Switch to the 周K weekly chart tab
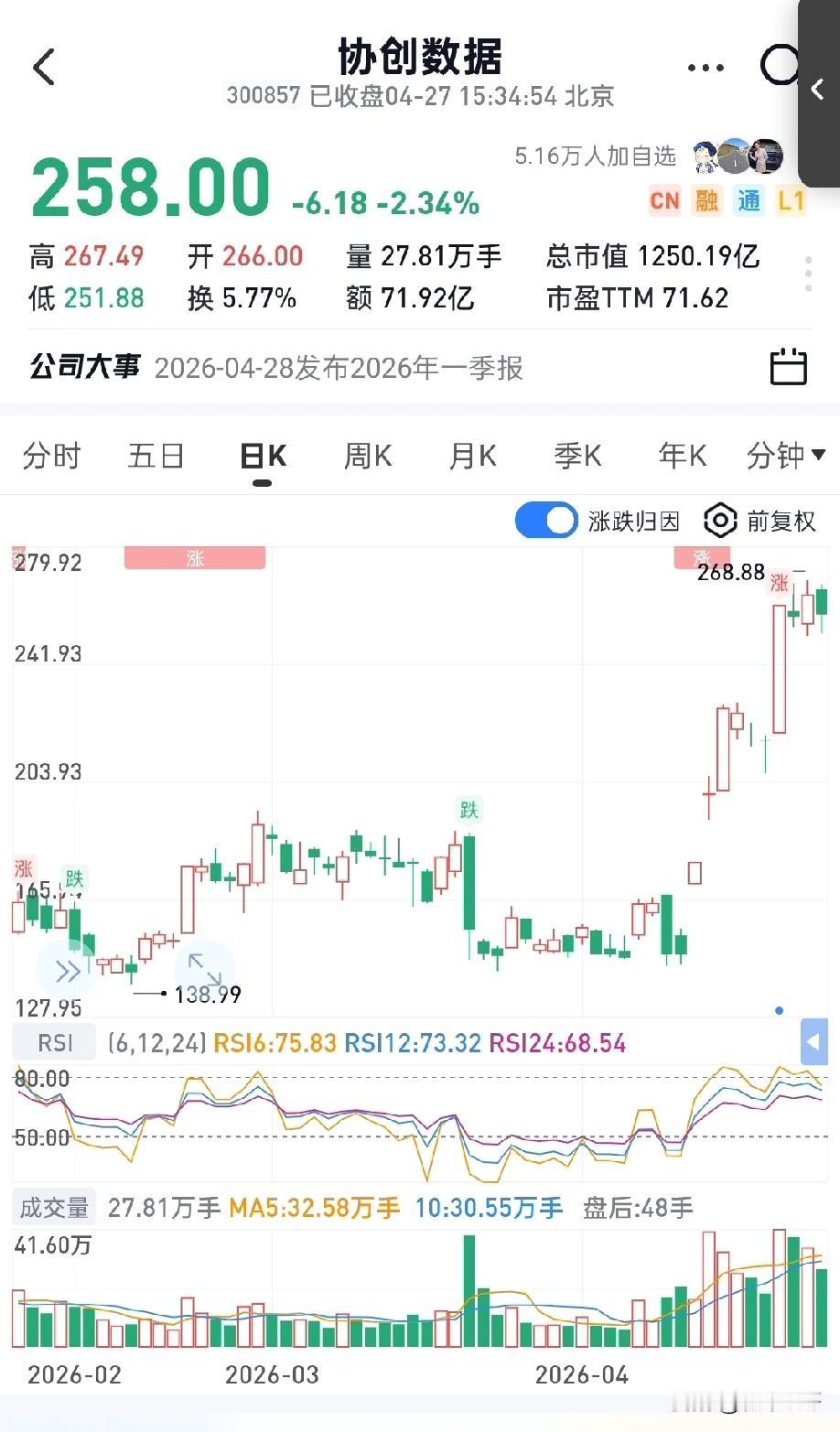Screen dimensions: 840x1432 pyautogui.click(x=366, y=455)
